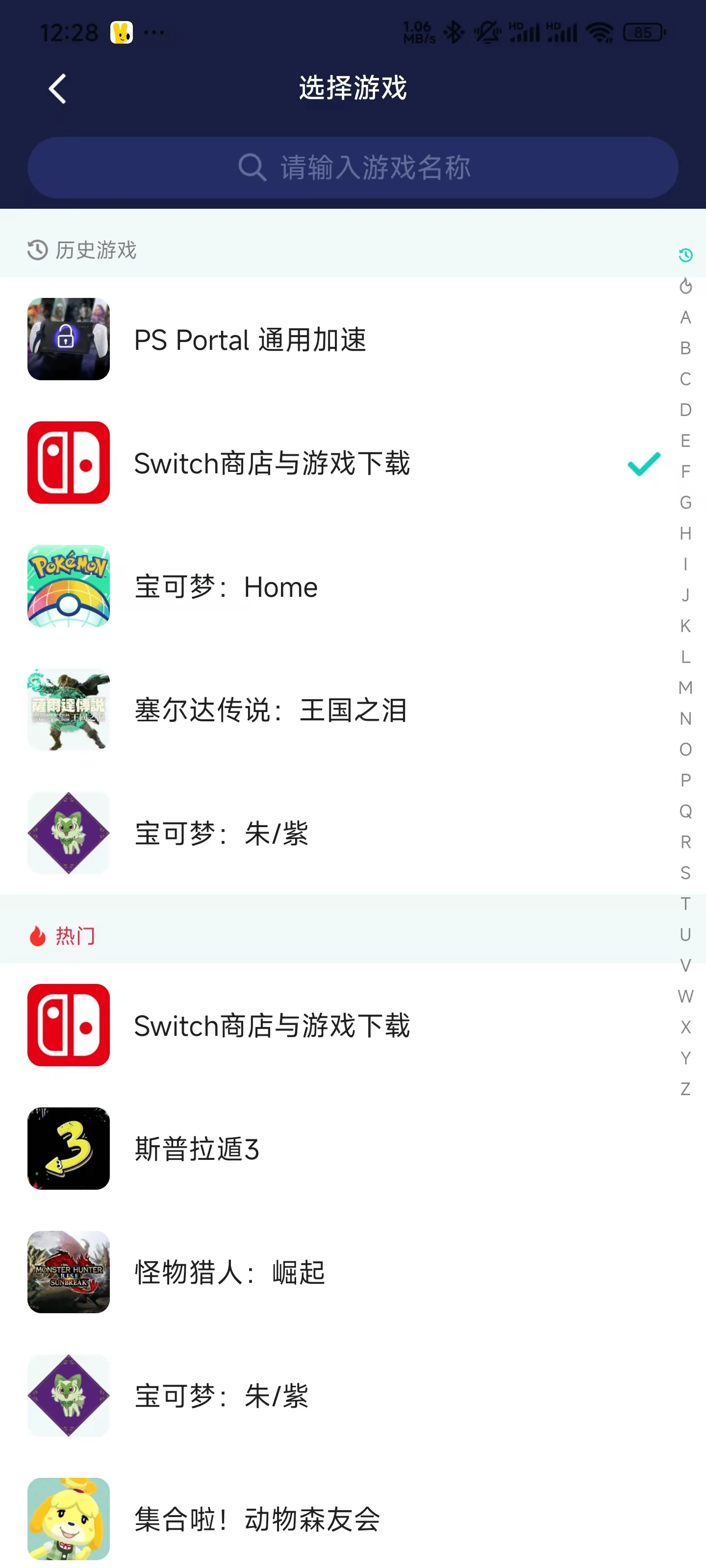Jump to letter S in the index
706x1568 pixels.
pyautogui.click(x=686, y=873)
